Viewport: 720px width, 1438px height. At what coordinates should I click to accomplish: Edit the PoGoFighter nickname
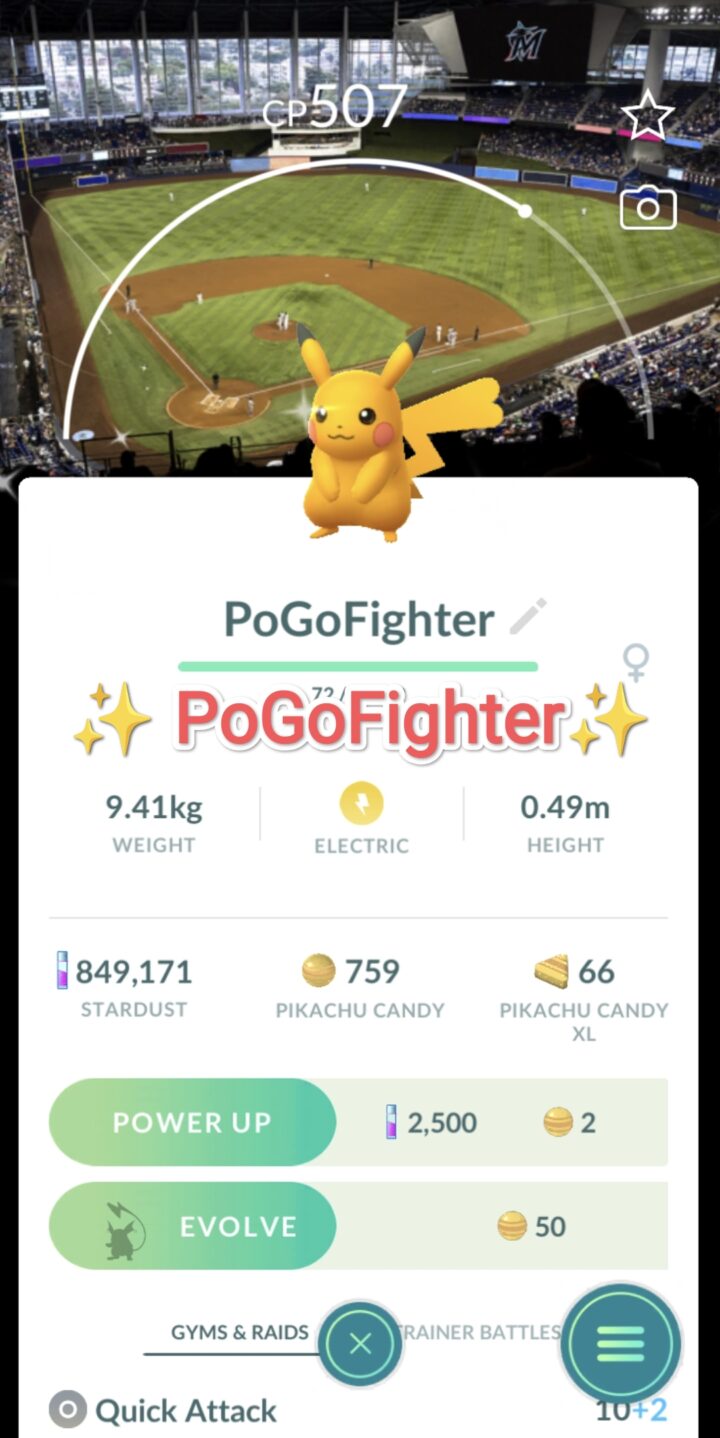click(x=527, y=617)
